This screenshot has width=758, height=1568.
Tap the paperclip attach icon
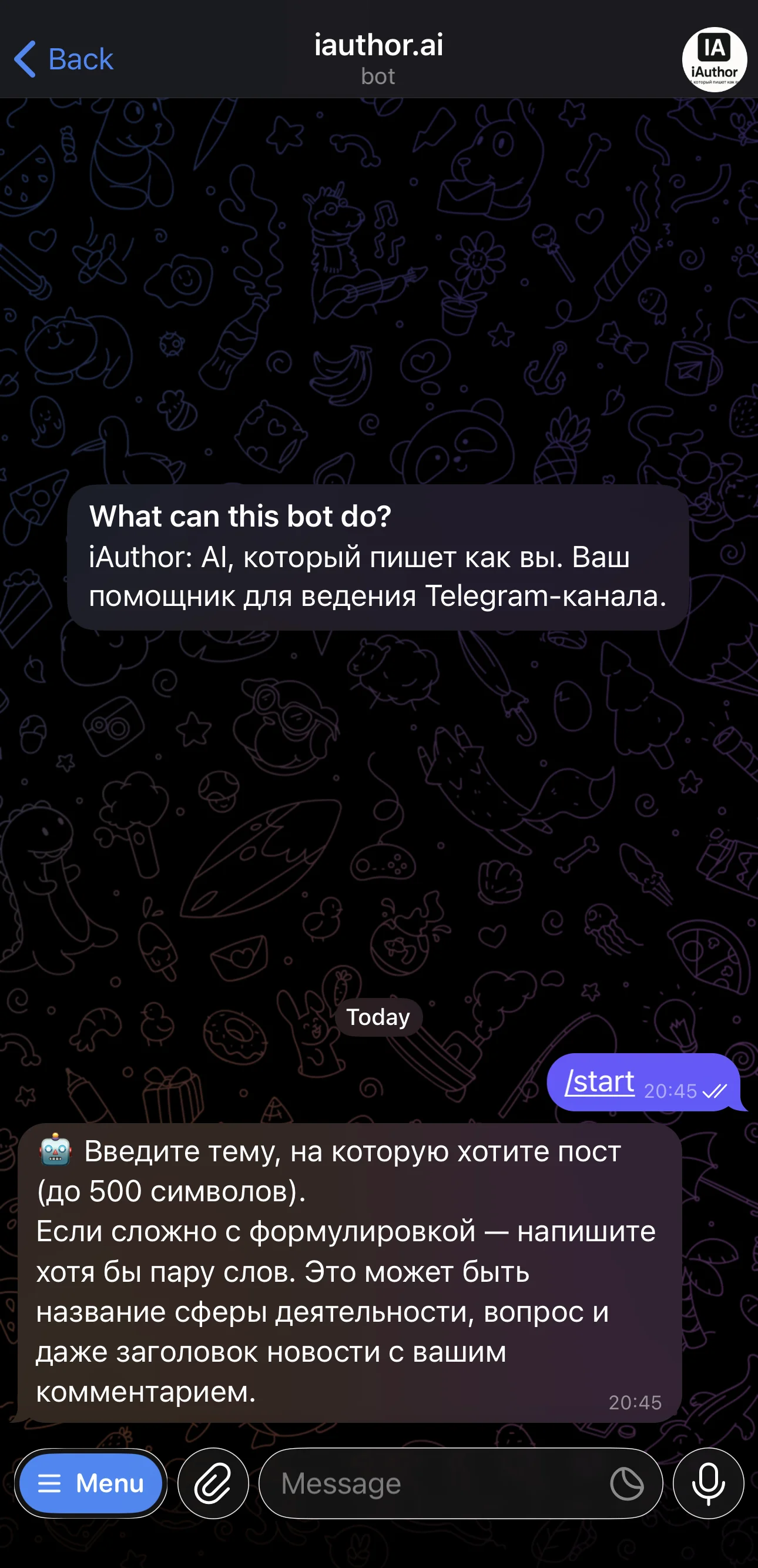point(213,1483)
